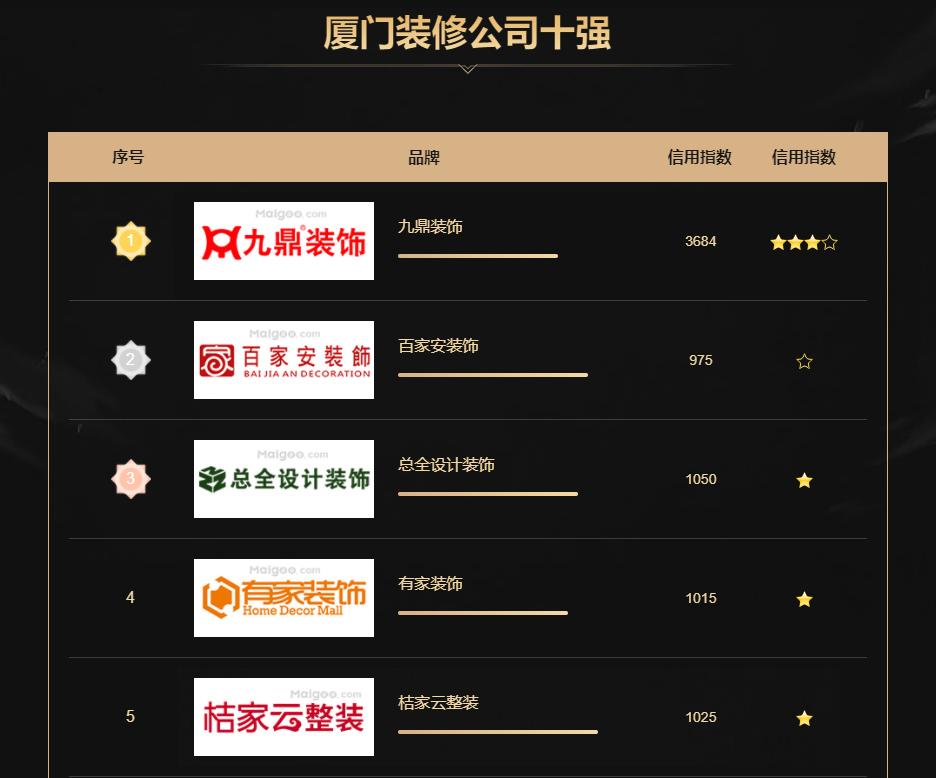Open the 百家安装饰 brand entry
Screen dimensions: 936x778
[x=438, y=346]
